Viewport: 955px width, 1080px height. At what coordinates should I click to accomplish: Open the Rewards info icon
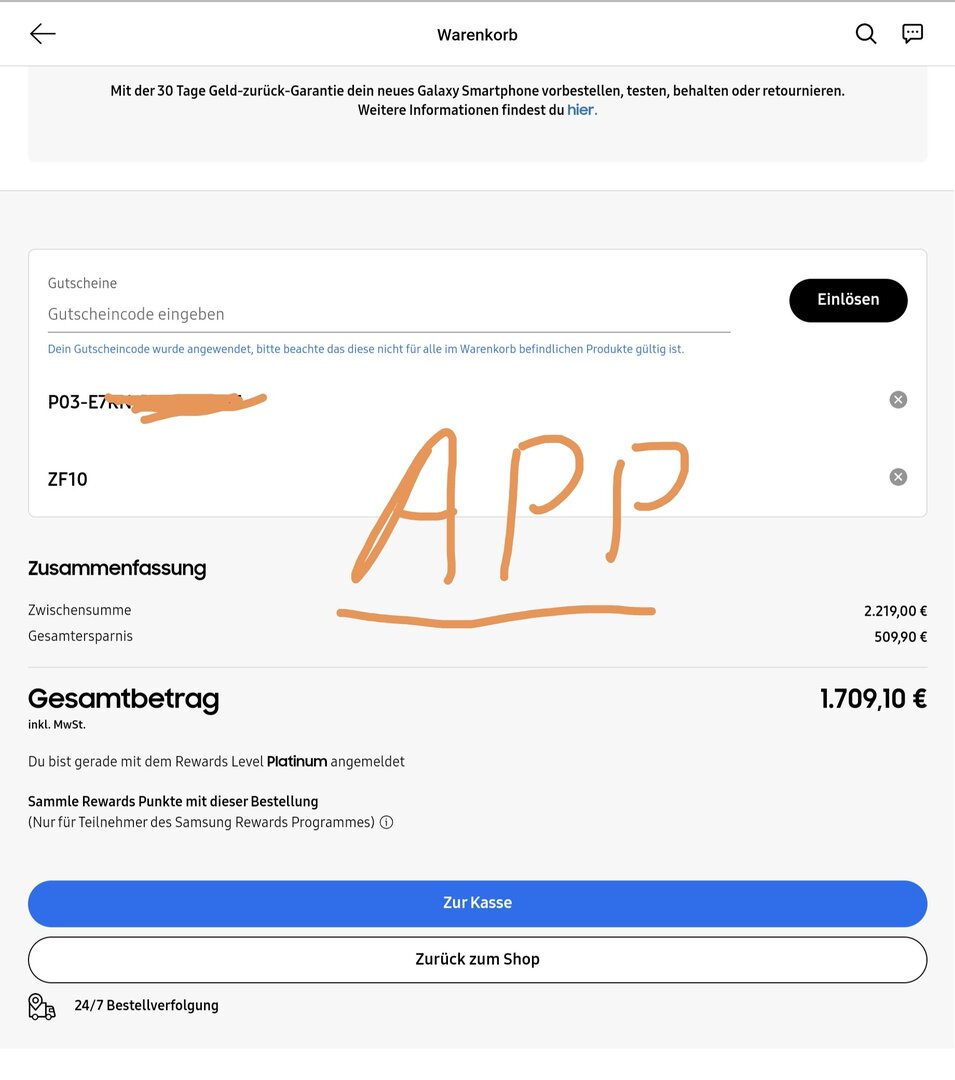[x=387, y=823]
